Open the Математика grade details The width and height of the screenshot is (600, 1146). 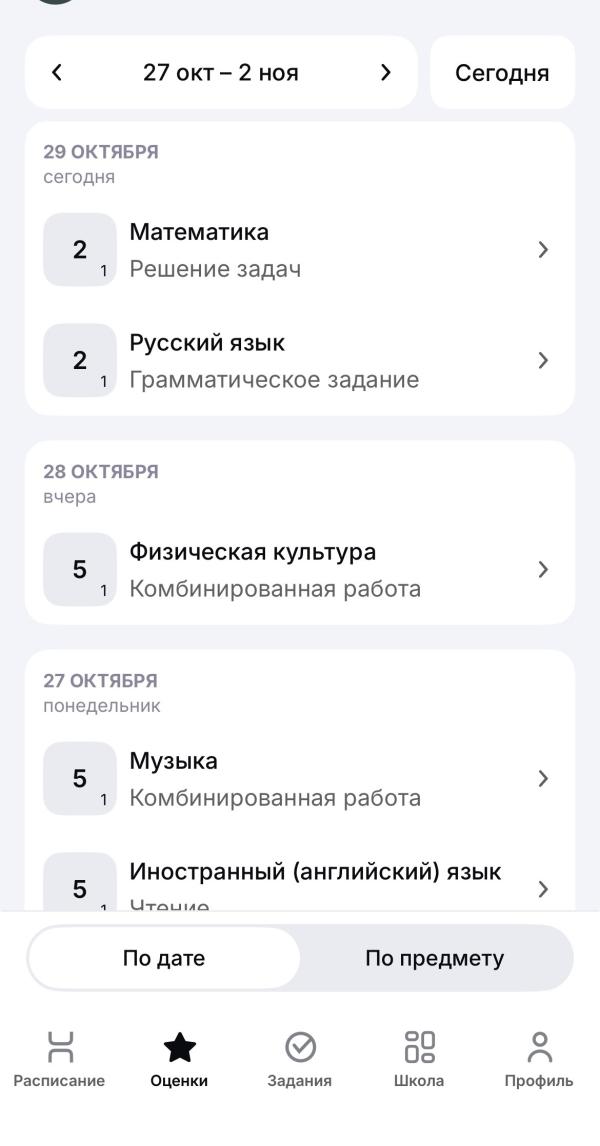coord(299,250)
